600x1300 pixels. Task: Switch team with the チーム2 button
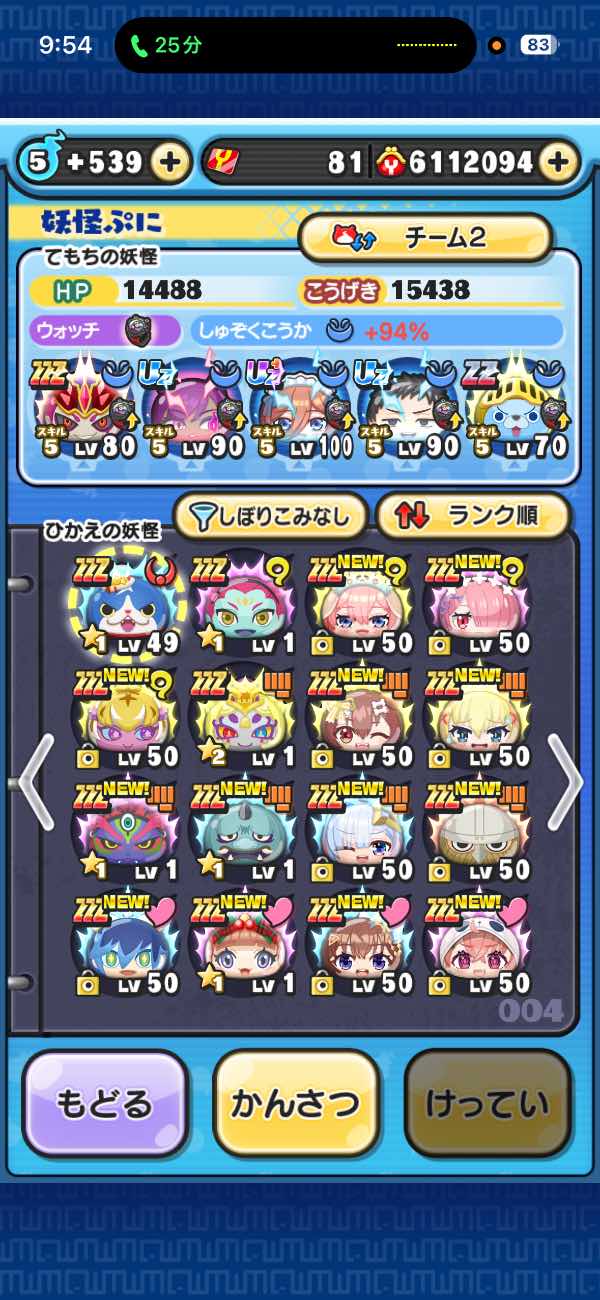[x=425, y=237]
